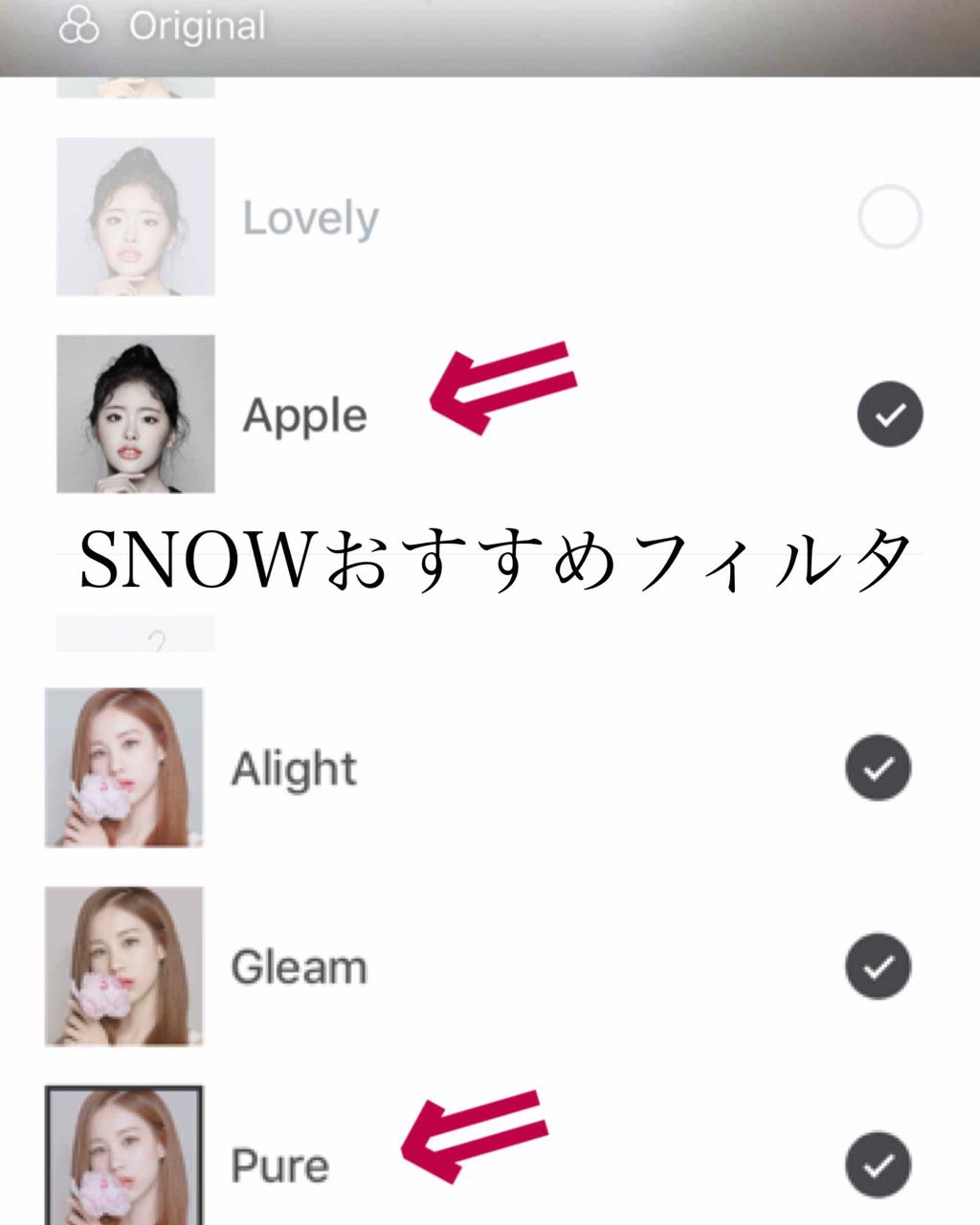
Task: Enable the checkmark for the Lovely filter
Action: (890, 217)
